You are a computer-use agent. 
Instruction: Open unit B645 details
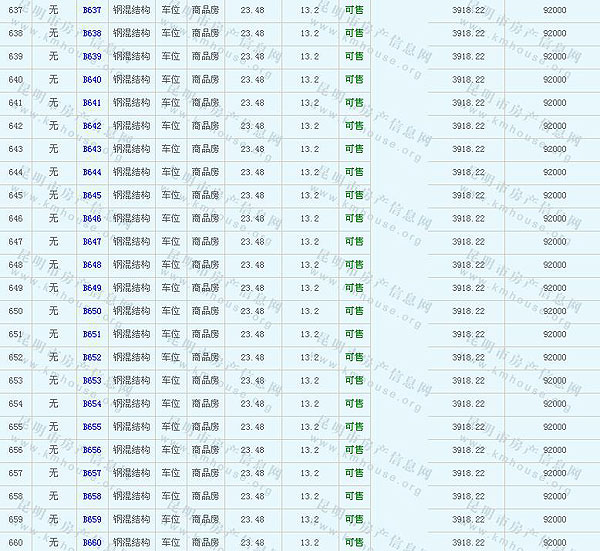(x=92, y=196)
